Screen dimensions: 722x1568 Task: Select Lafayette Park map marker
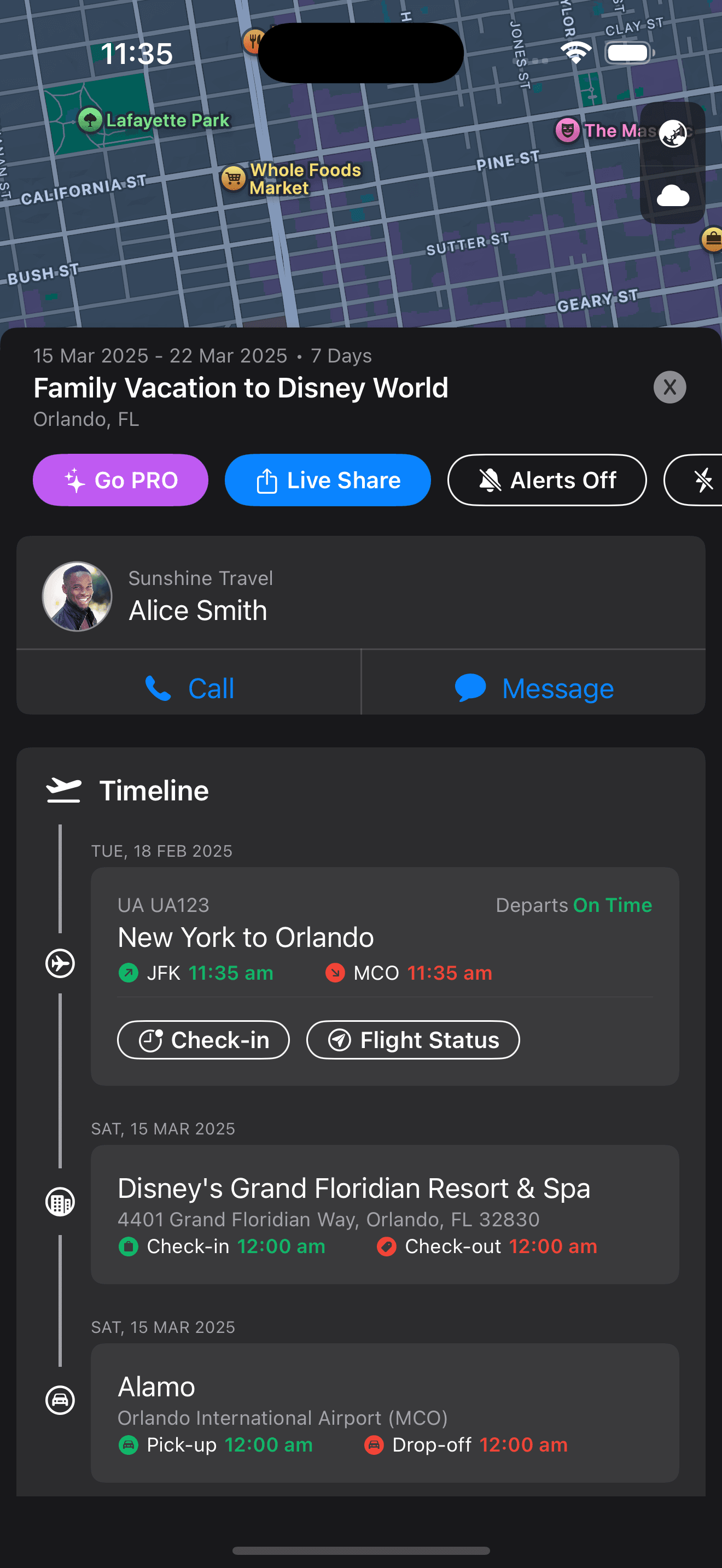point(90,120)
